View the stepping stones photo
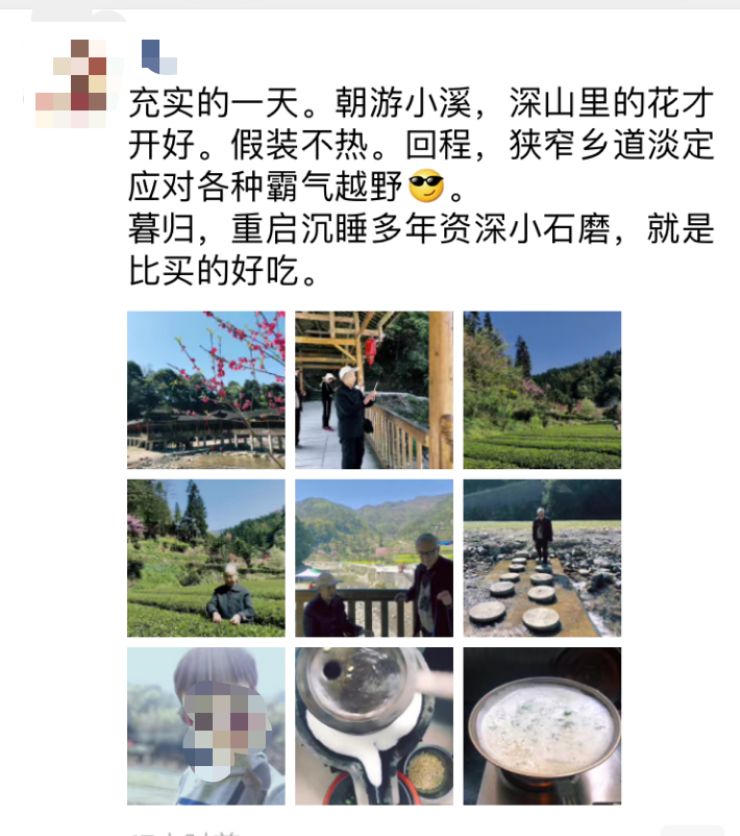 [542, 558]
